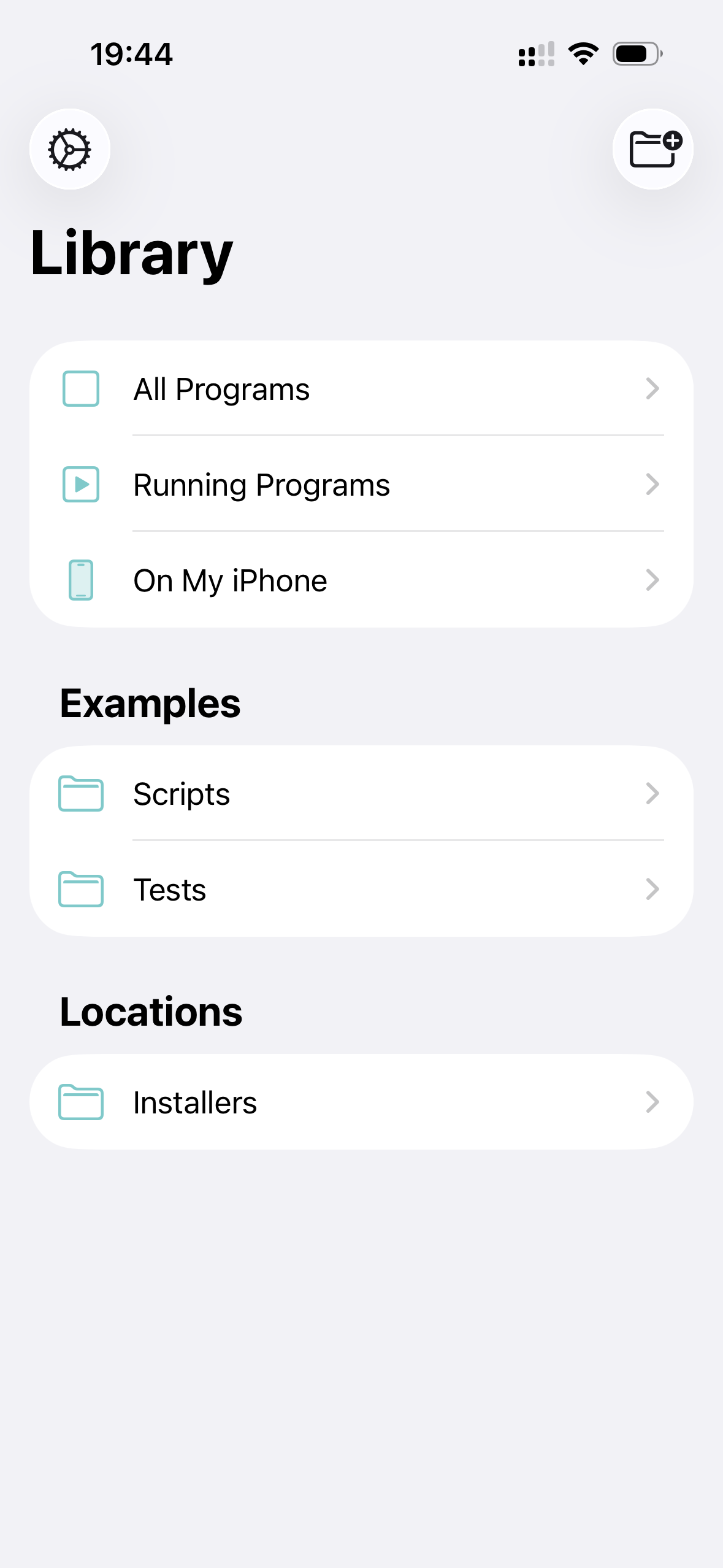Image resolution: width=723 pixels, height=1568 pixels.
Task: Open the settings gear icon
Action: [70, 149]
